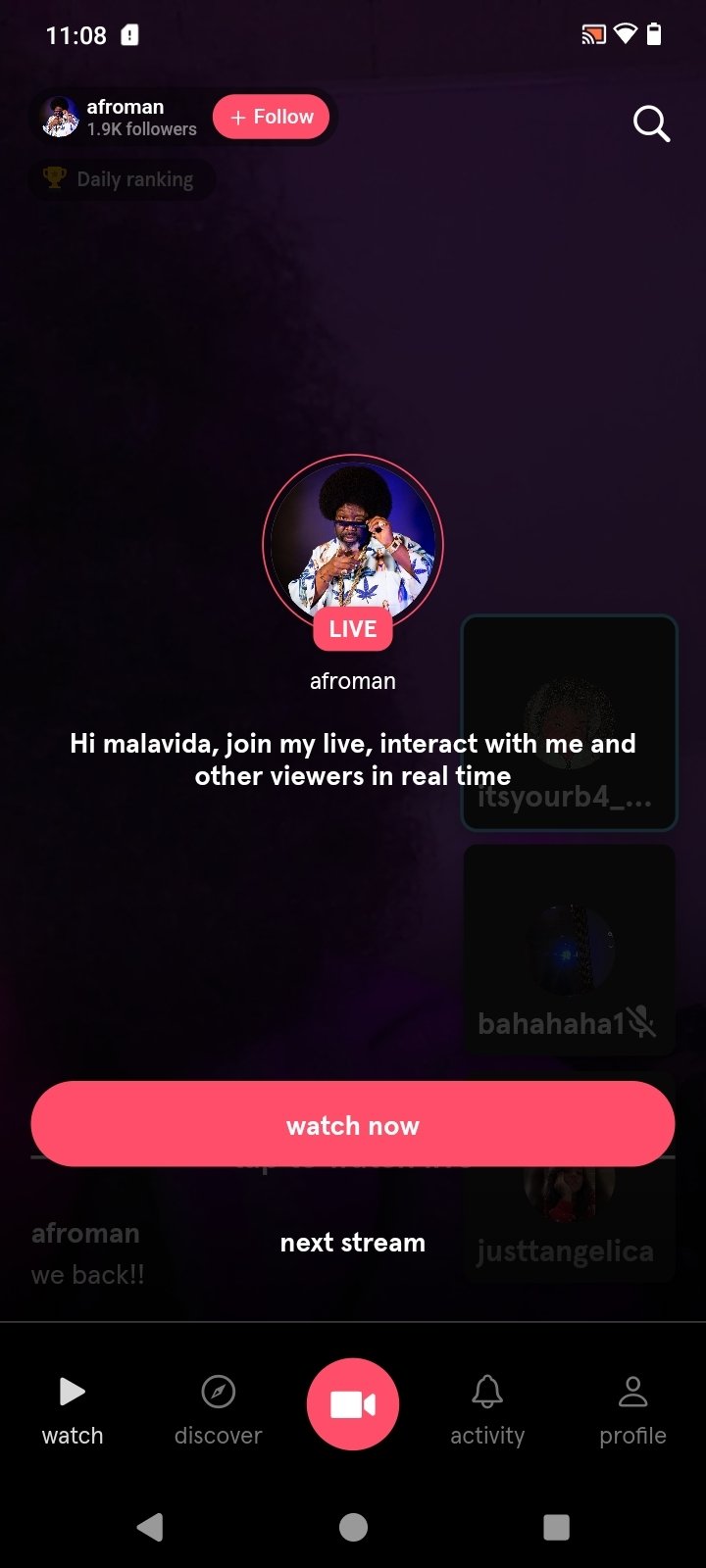Open the activity tab

tap(487, 1409)
